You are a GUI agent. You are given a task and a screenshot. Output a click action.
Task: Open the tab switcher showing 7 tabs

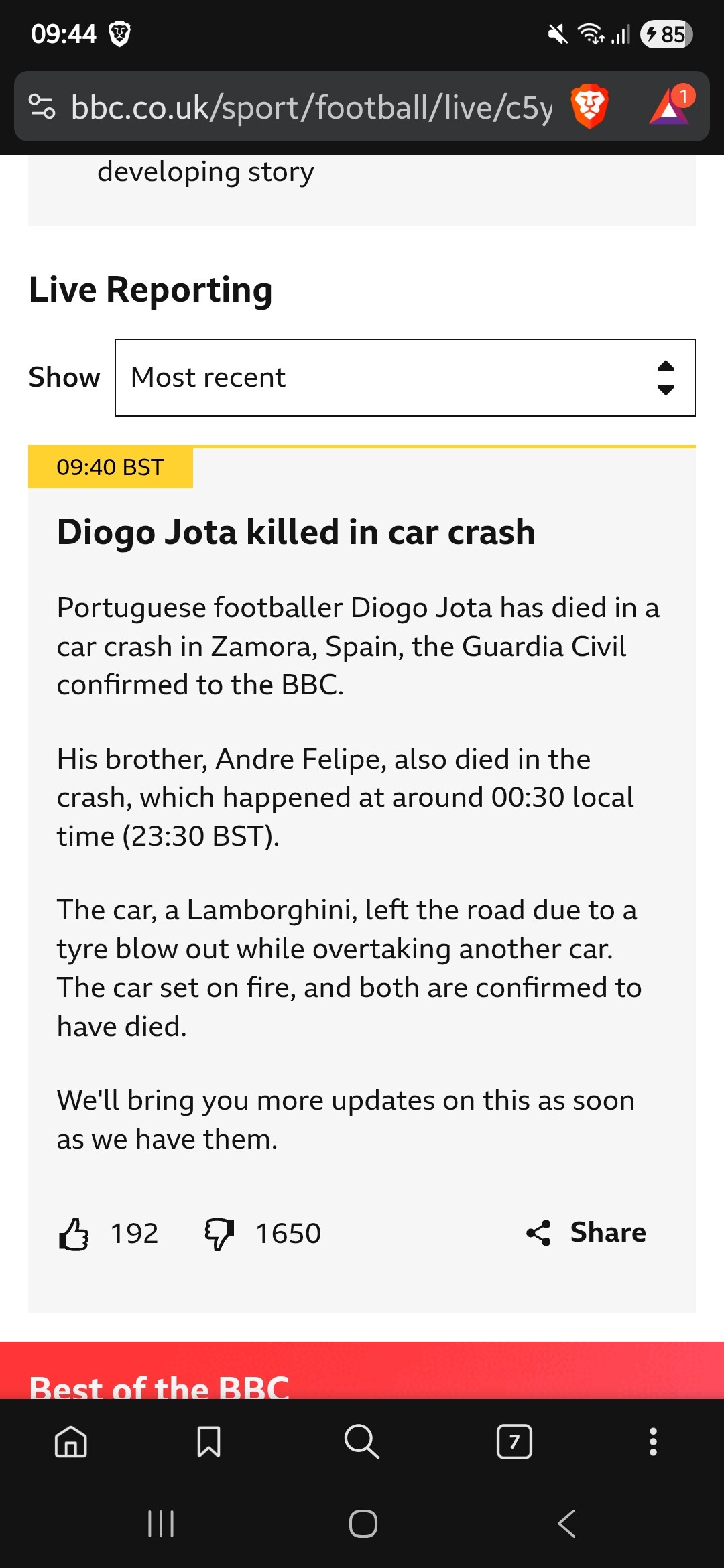[x=514, y=1441]
